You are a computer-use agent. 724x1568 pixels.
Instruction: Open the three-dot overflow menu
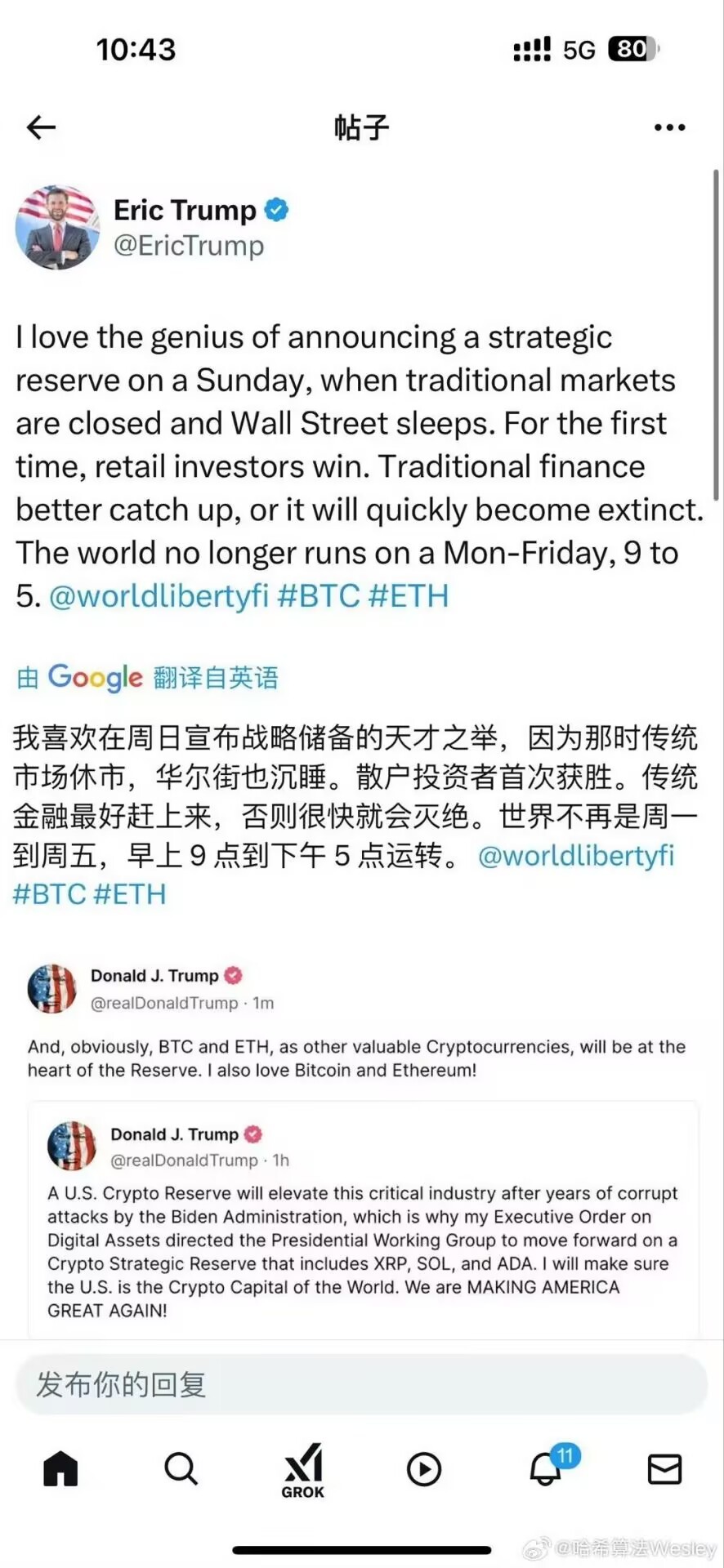[669, 127]
